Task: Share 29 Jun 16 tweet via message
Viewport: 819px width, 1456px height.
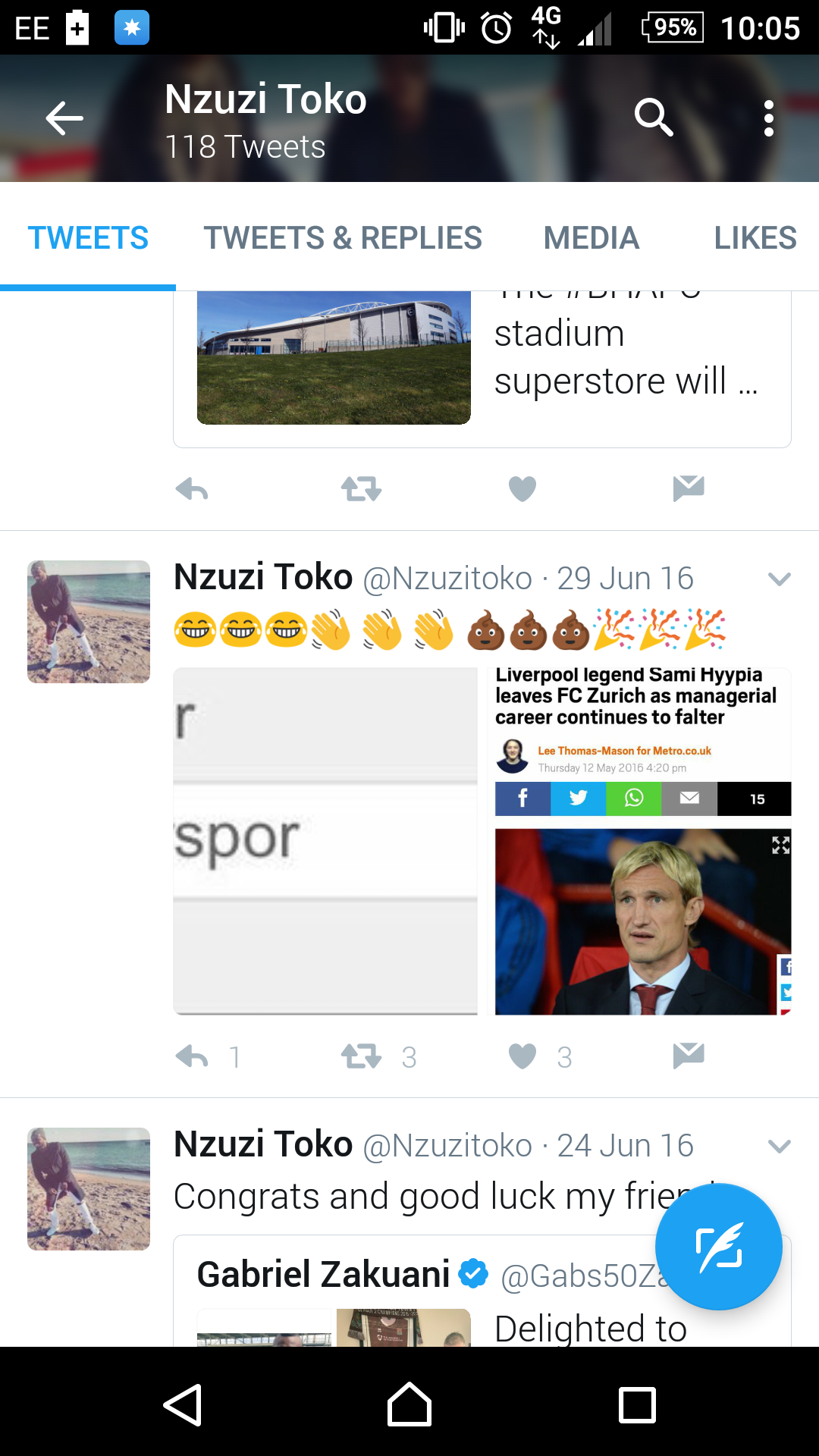Action: click(x=689, y=1056)
